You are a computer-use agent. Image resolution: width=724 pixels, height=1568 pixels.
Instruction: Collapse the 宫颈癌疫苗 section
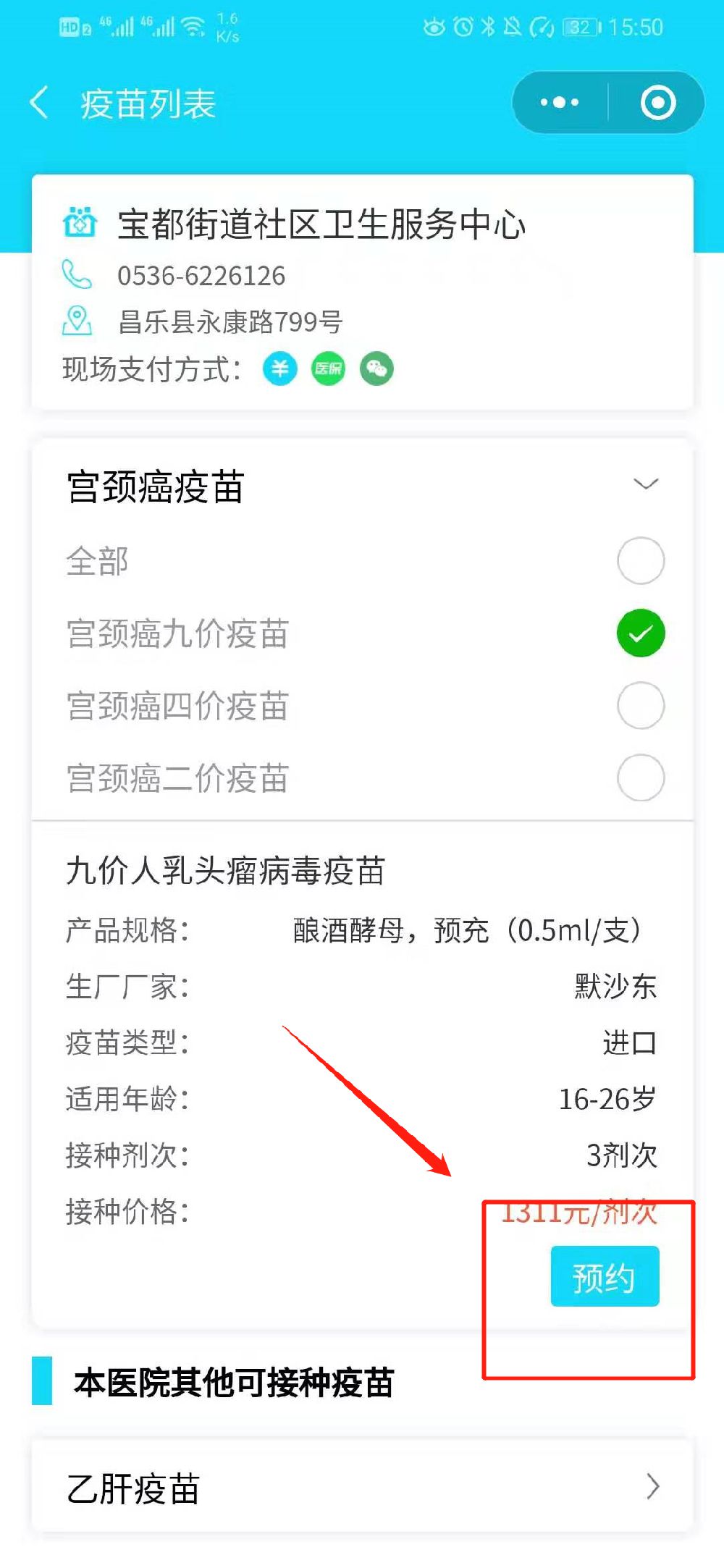[x=645, y=484]
